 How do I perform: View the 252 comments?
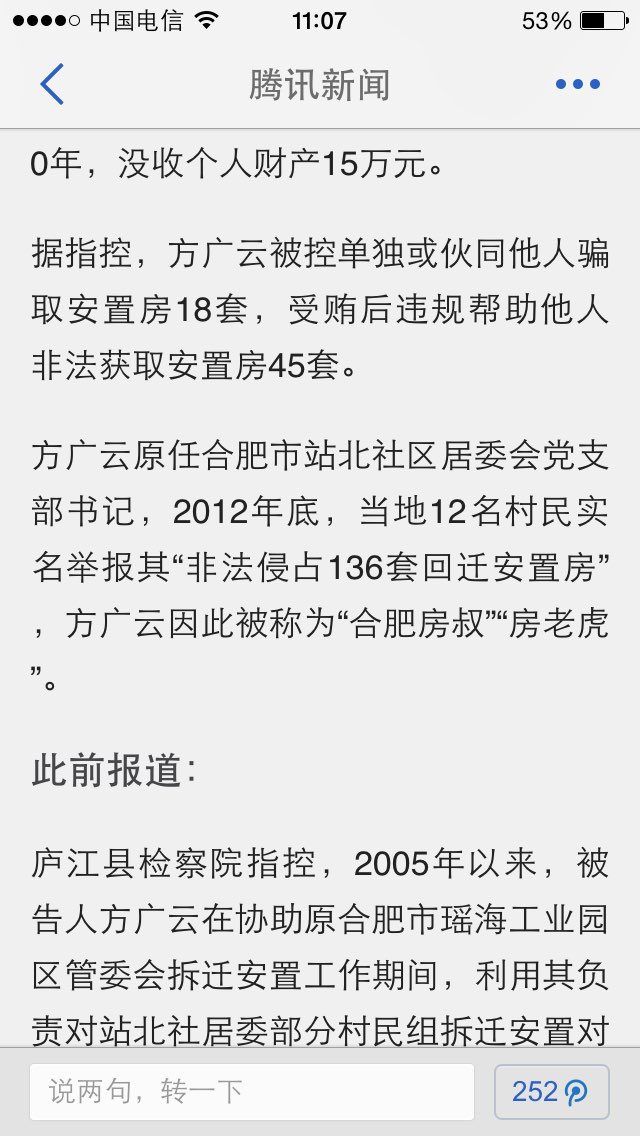point(552,1092)
